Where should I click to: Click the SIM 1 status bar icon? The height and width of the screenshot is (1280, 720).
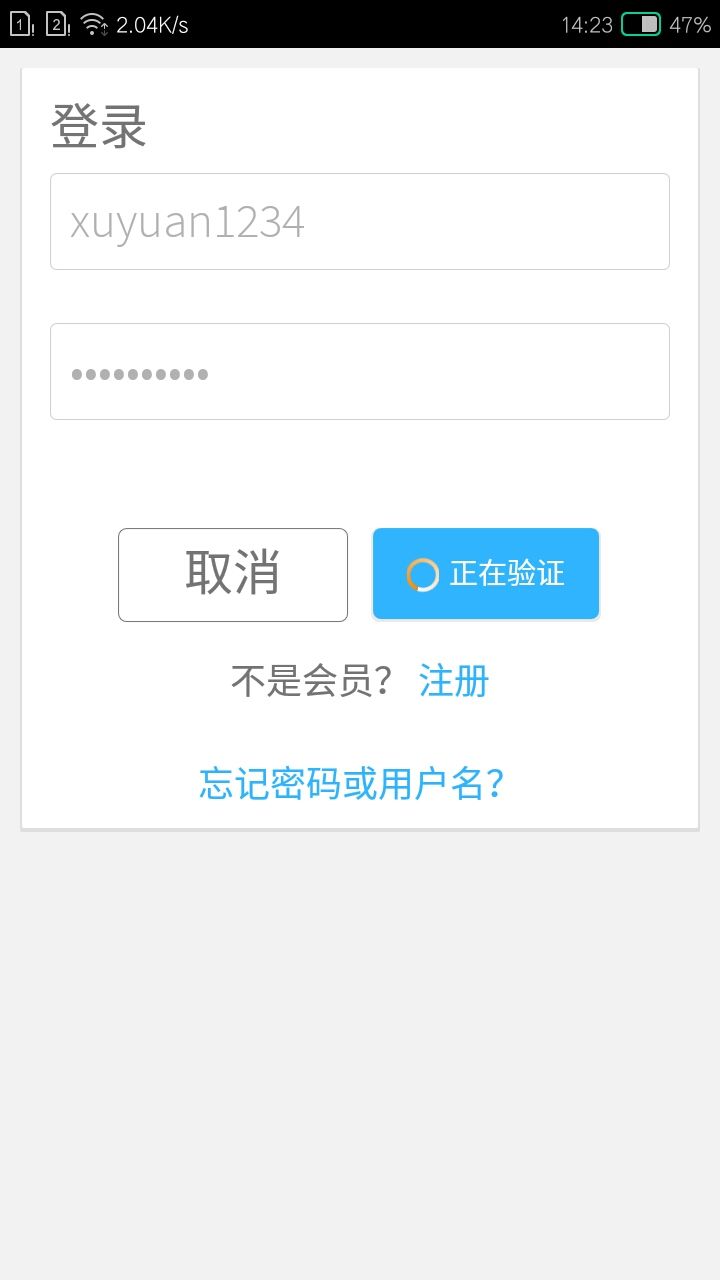tap(21, 25)
